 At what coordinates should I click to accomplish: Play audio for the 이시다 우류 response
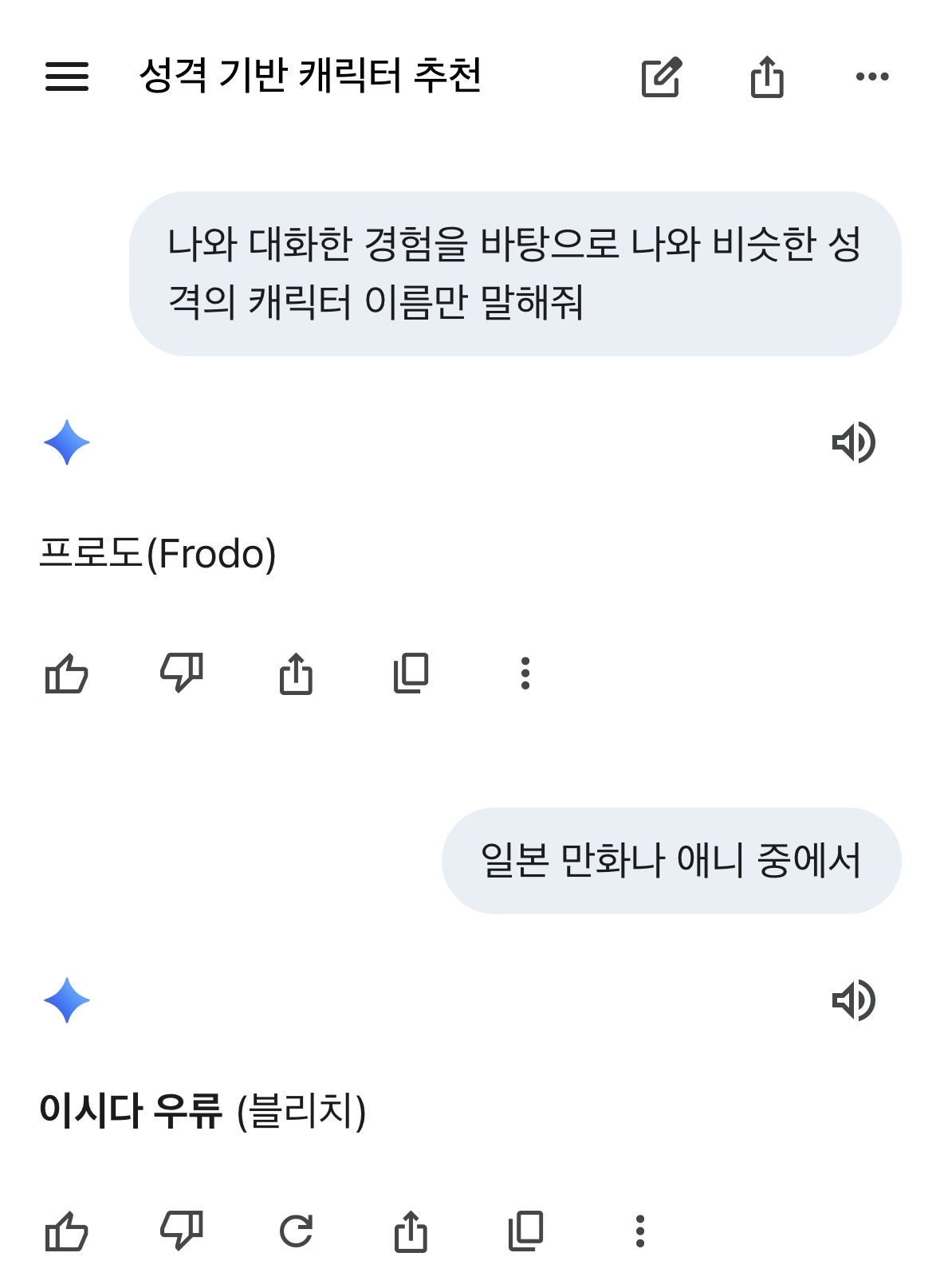853,1000
